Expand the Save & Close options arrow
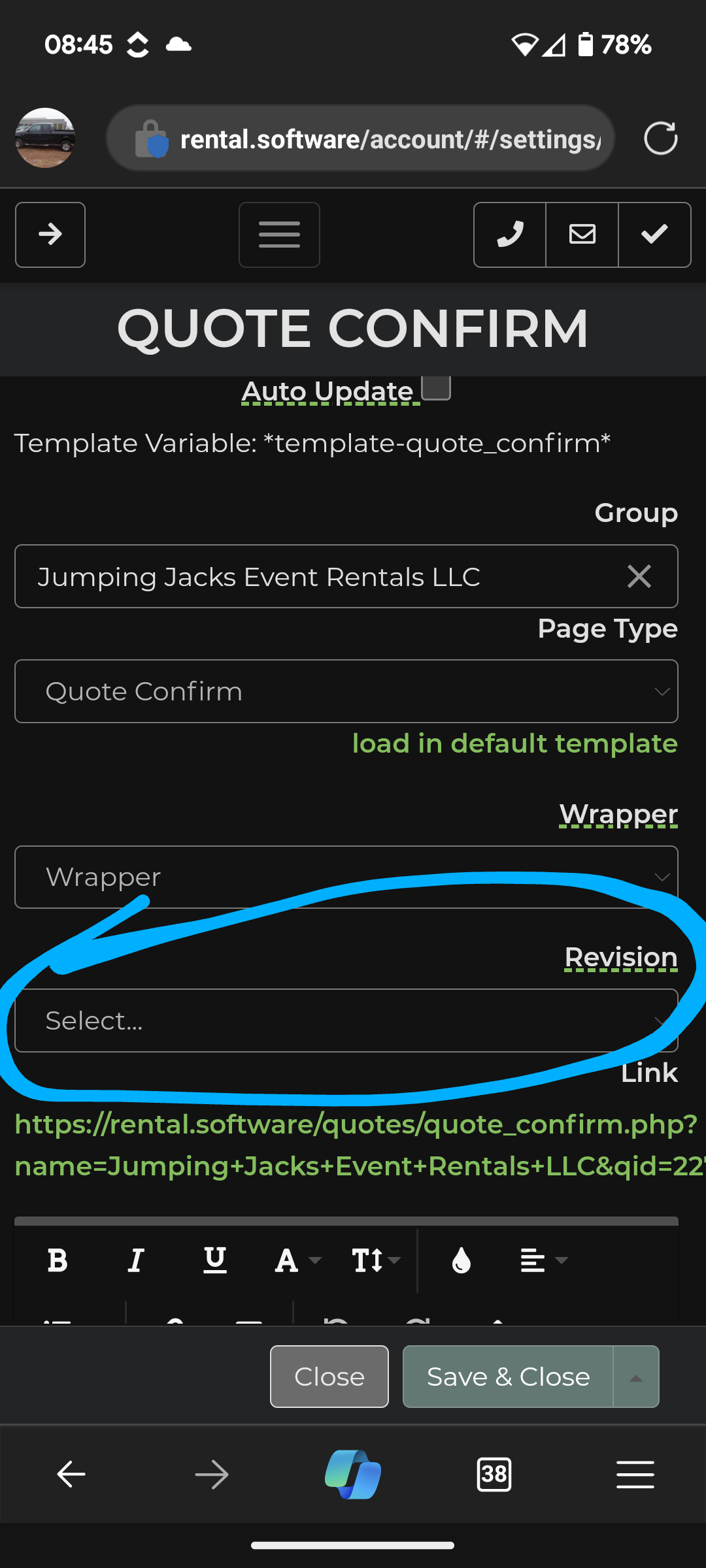Screen dimensions: 706x1568 pos(636,1377)
